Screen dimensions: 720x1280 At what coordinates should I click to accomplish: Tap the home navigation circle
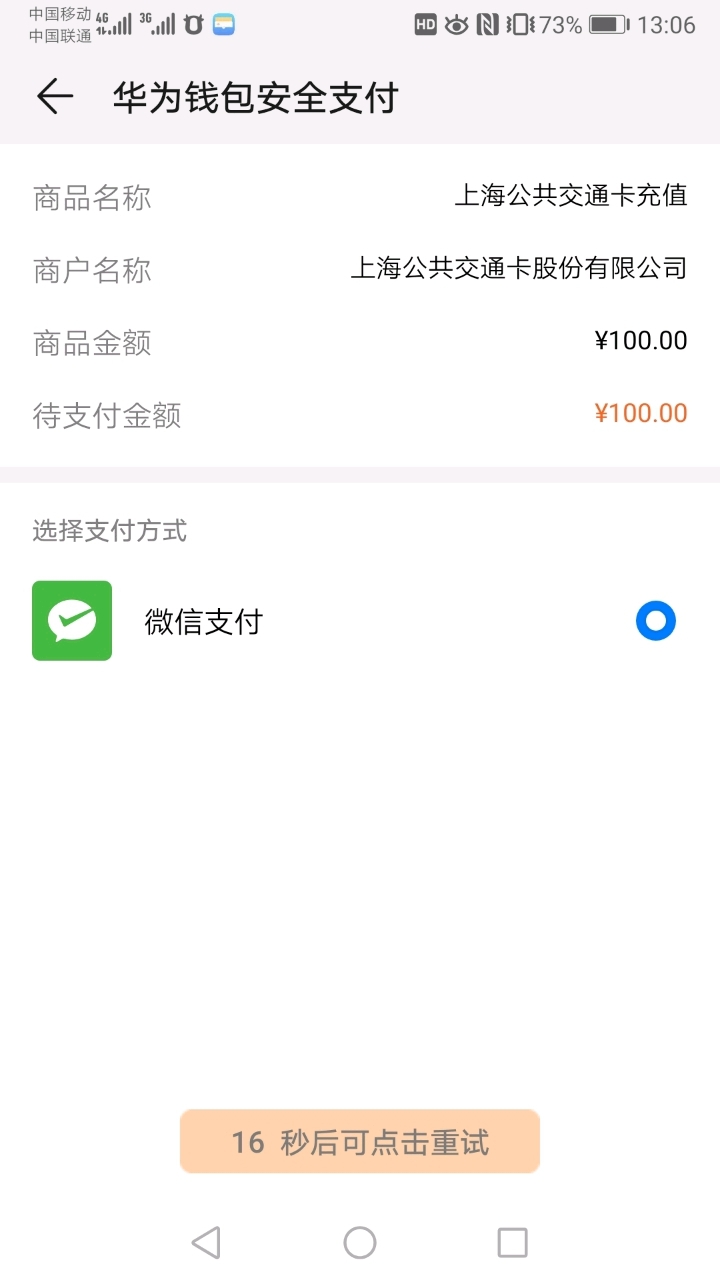tap(359, 1242)
